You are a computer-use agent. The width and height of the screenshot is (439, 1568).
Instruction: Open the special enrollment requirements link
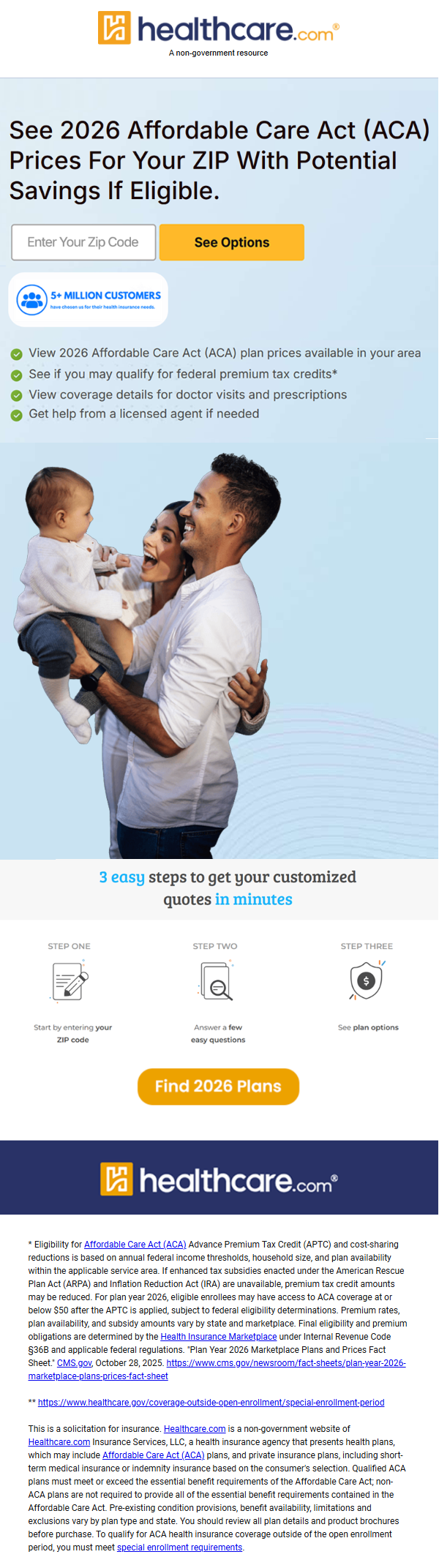point(179,1547)
